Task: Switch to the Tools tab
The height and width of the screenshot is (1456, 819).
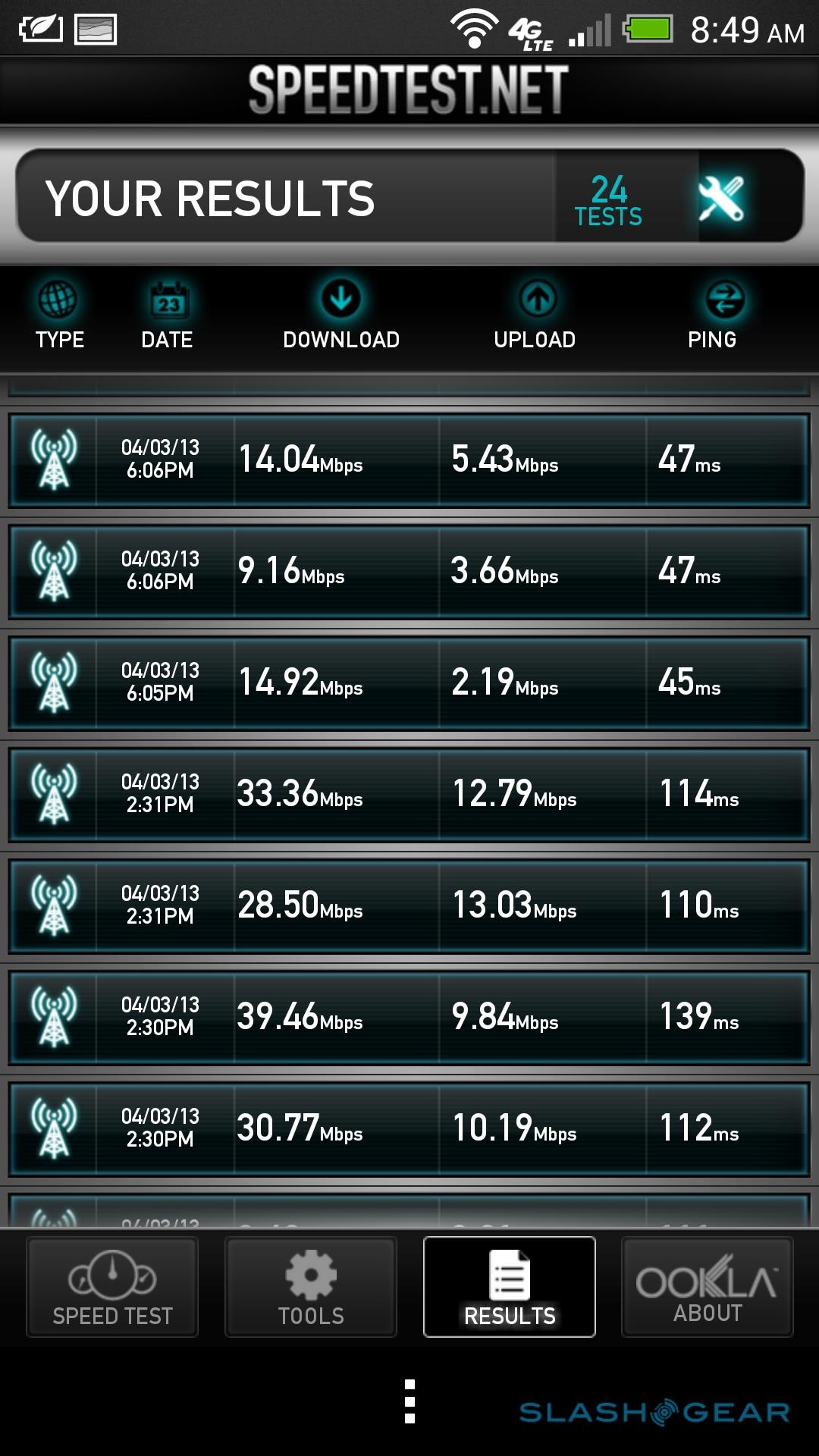Action: [311, 1287]
